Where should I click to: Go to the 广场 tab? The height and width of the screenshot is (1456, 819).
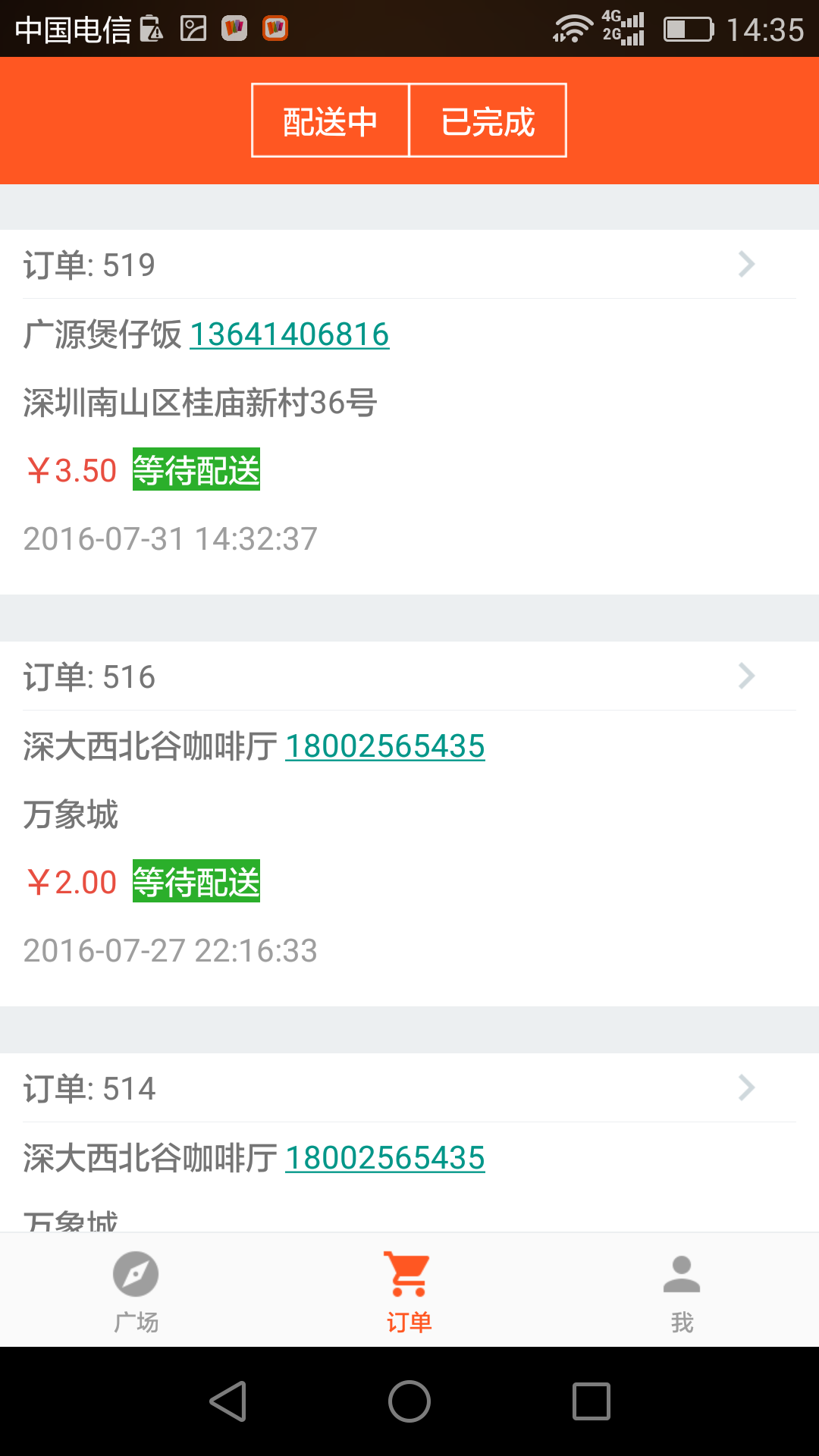[x=136, y=1290]
